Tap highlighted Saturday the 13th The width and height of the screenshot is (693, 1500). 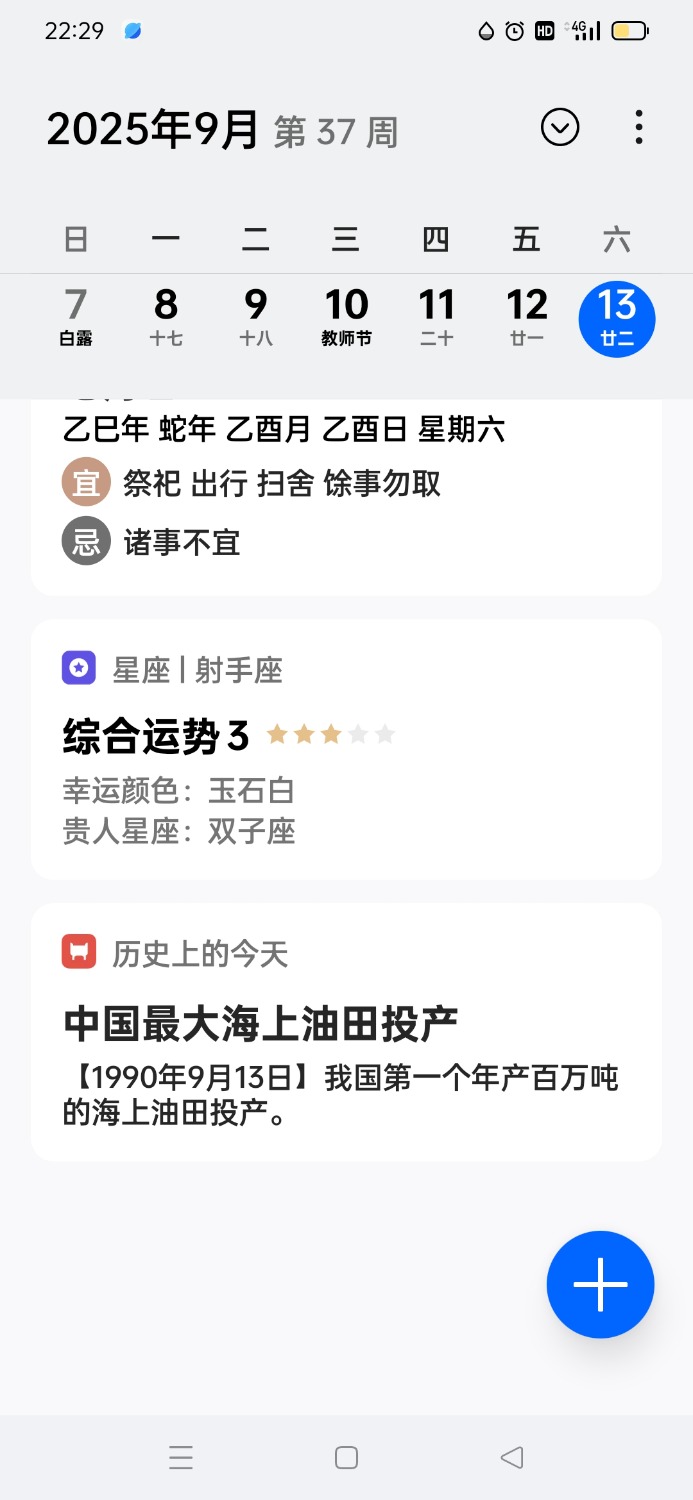pos(617,319)
